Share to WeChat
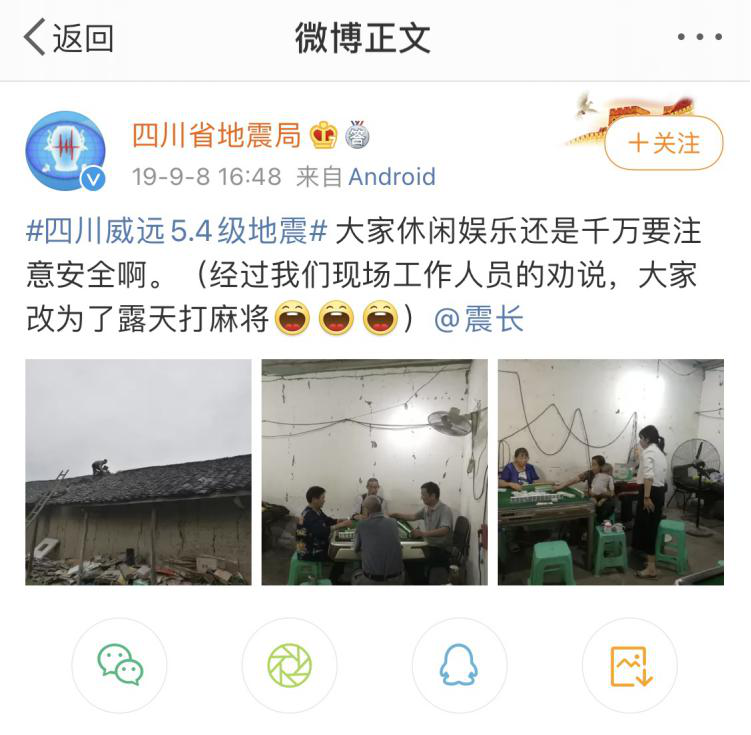Viewport: 751px width, 735px height. click(120, 665)
